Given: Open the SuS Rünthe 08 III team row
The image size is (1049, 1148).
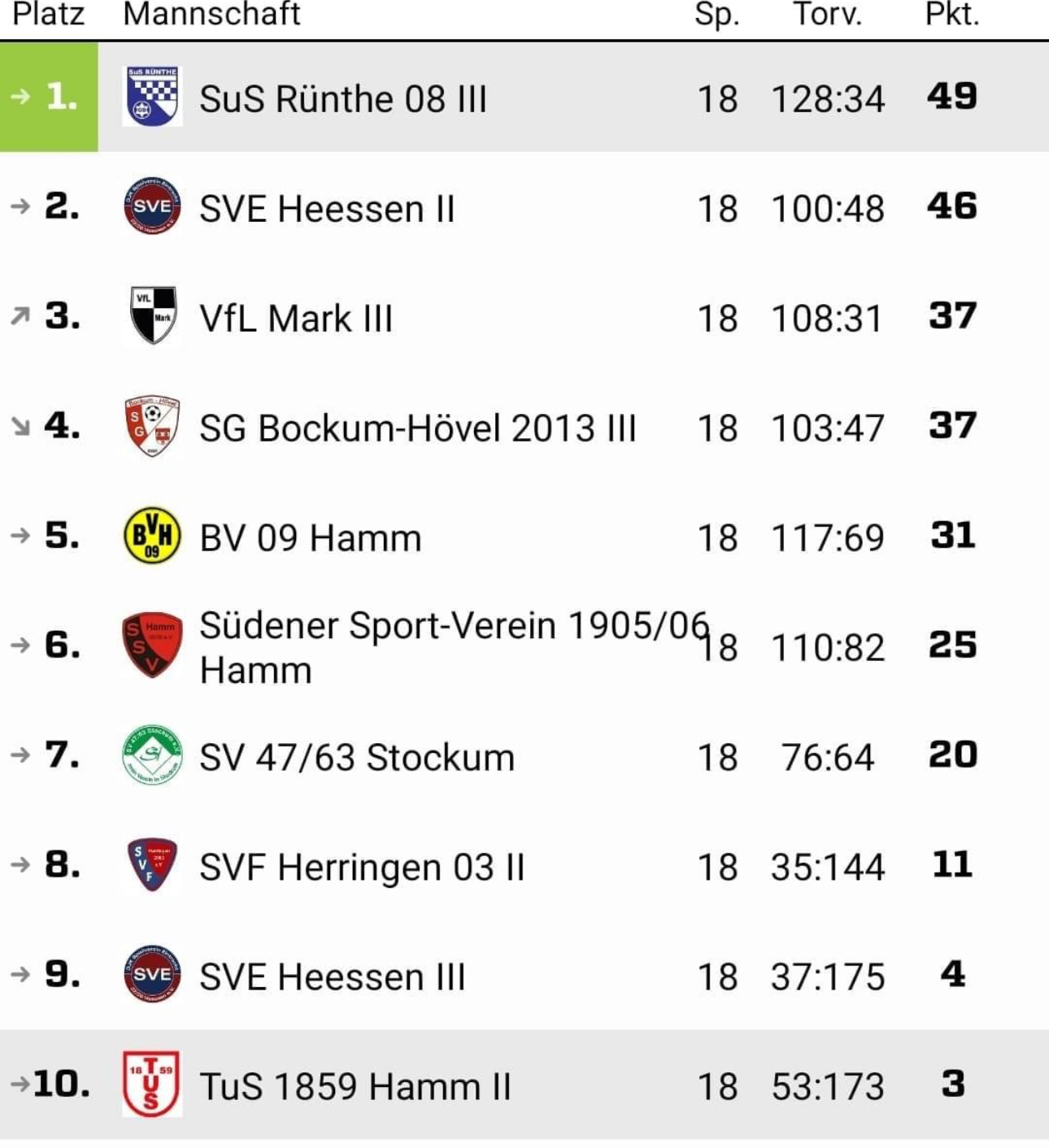Looking at the screenshot, I should coord(342,99).
